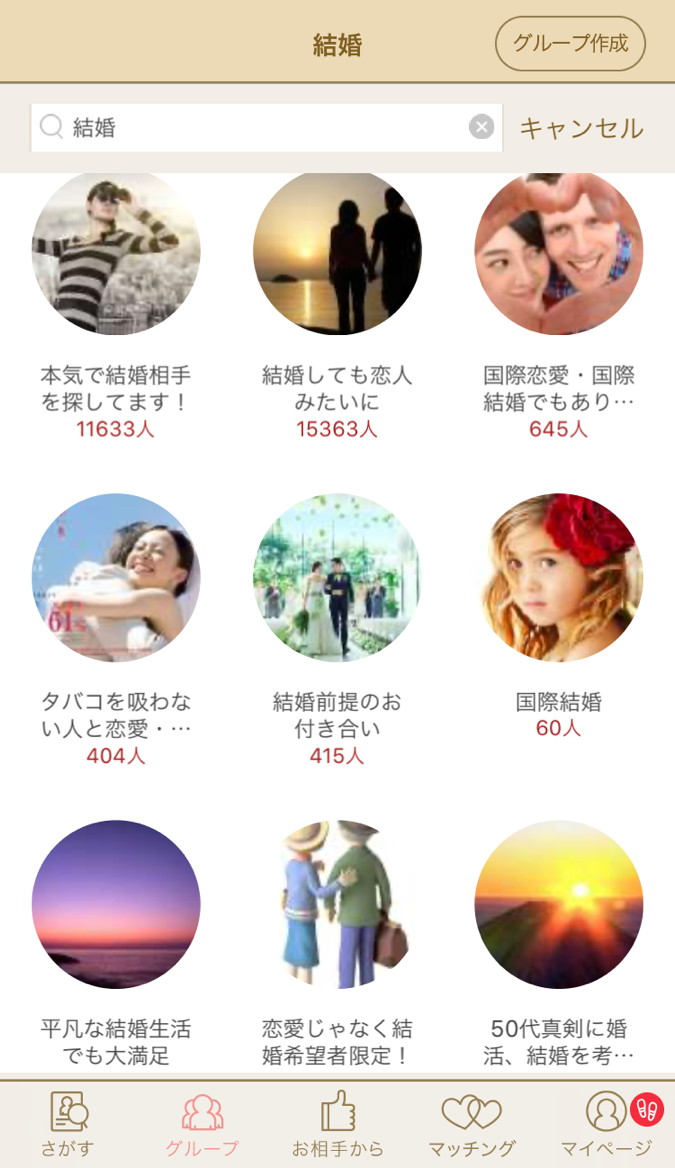Screen dimensions: 675x1168
Task: Open the 50代真剣に婚活 group
Action: (x=558, y=904)
